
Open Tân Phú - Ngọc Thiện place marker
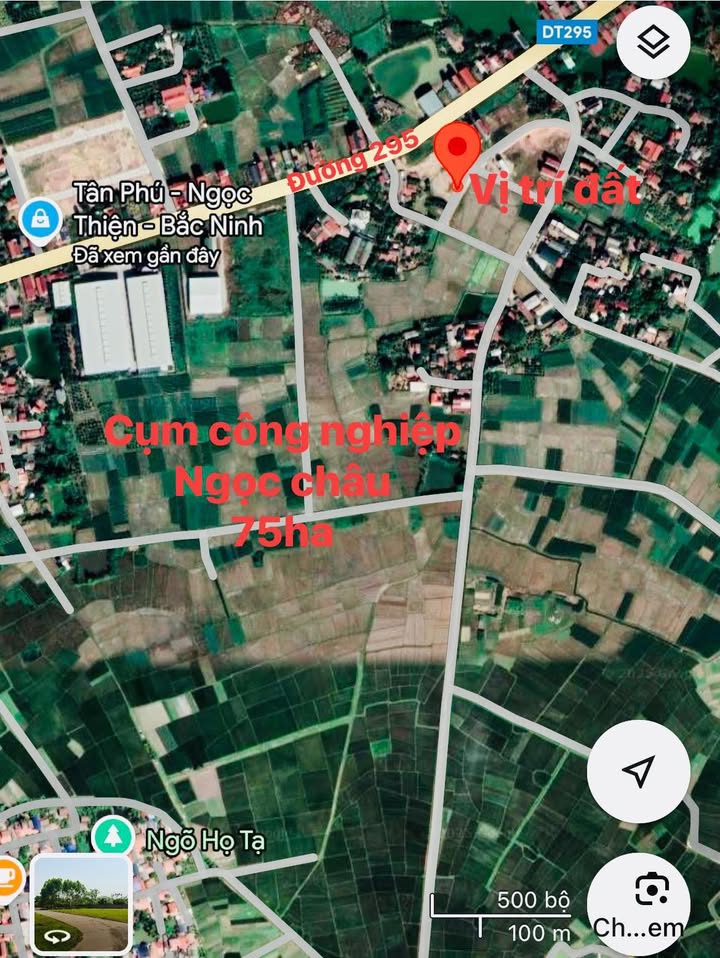tap(41, 219)
